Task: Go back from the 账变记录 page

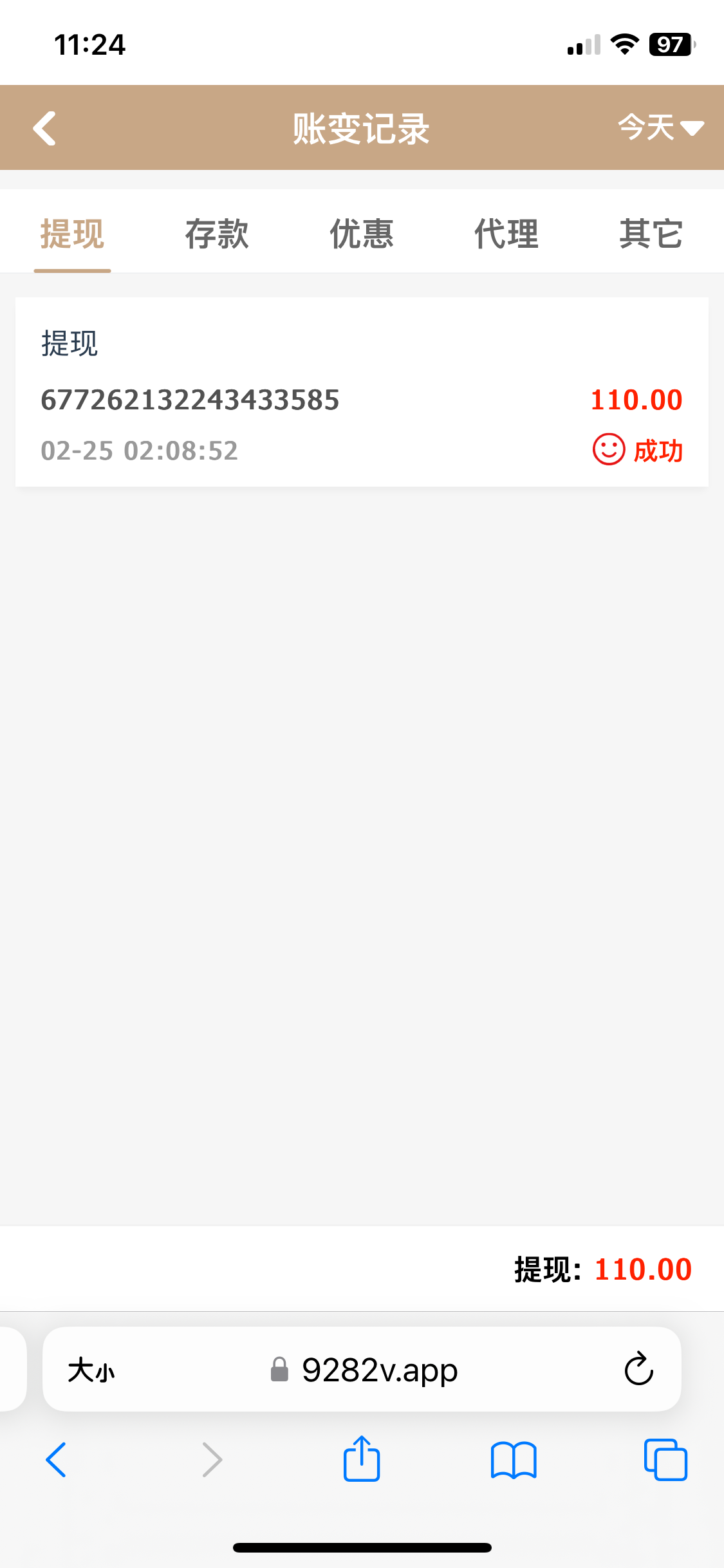Action: [x=44, y=129]
